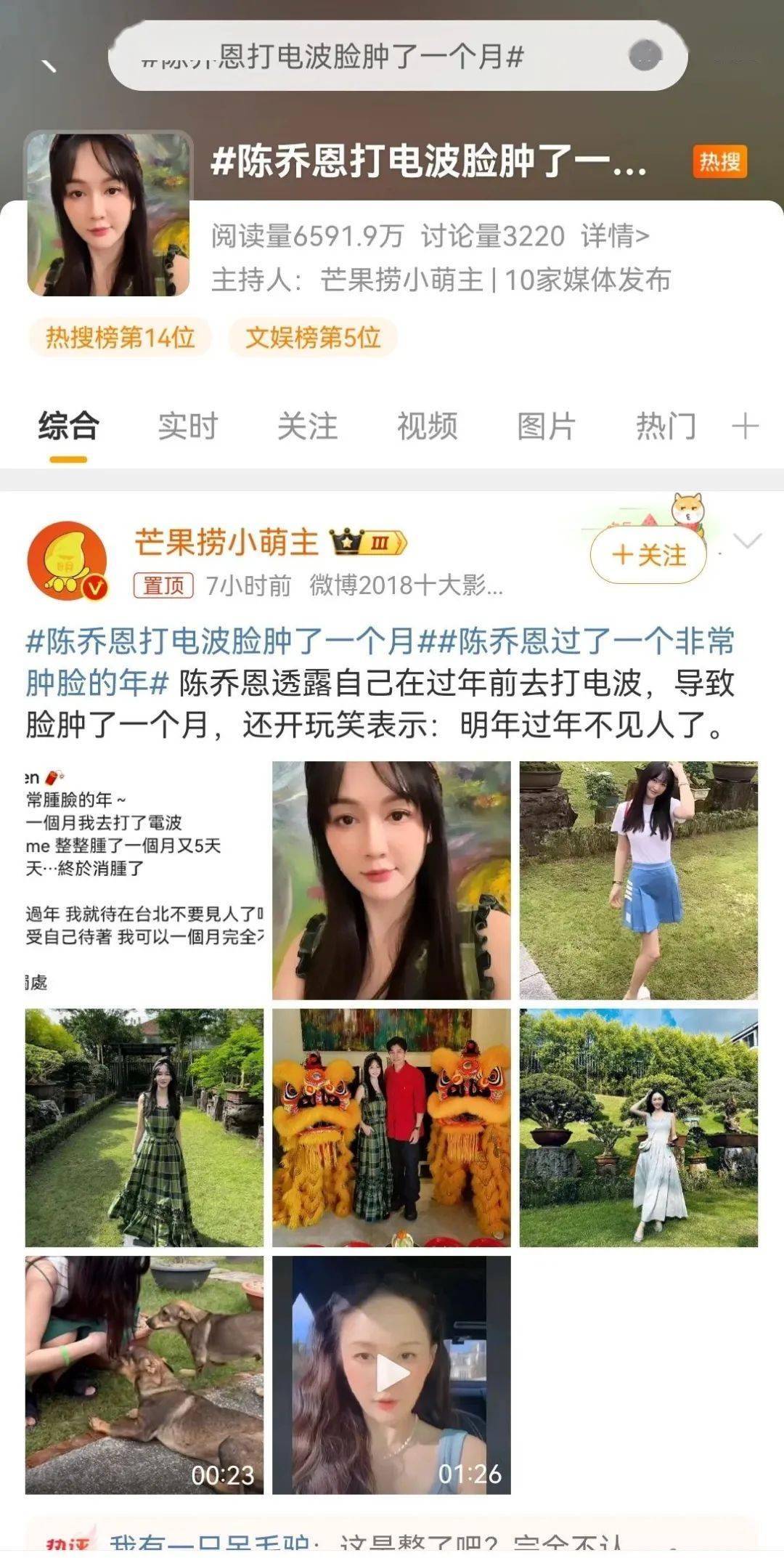784x1558 pixels.
Task: Expand the post options chevron
Action: (x=747, y=540)
